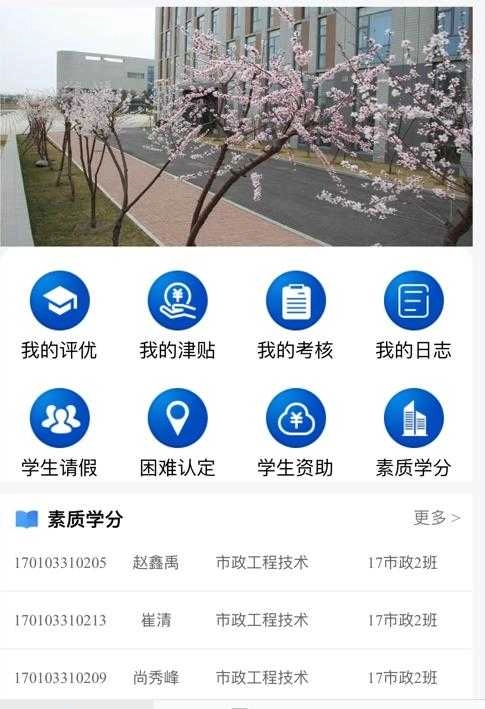
Task: Tap the campus cherry blossom banner
Action: tap(236, 126)
